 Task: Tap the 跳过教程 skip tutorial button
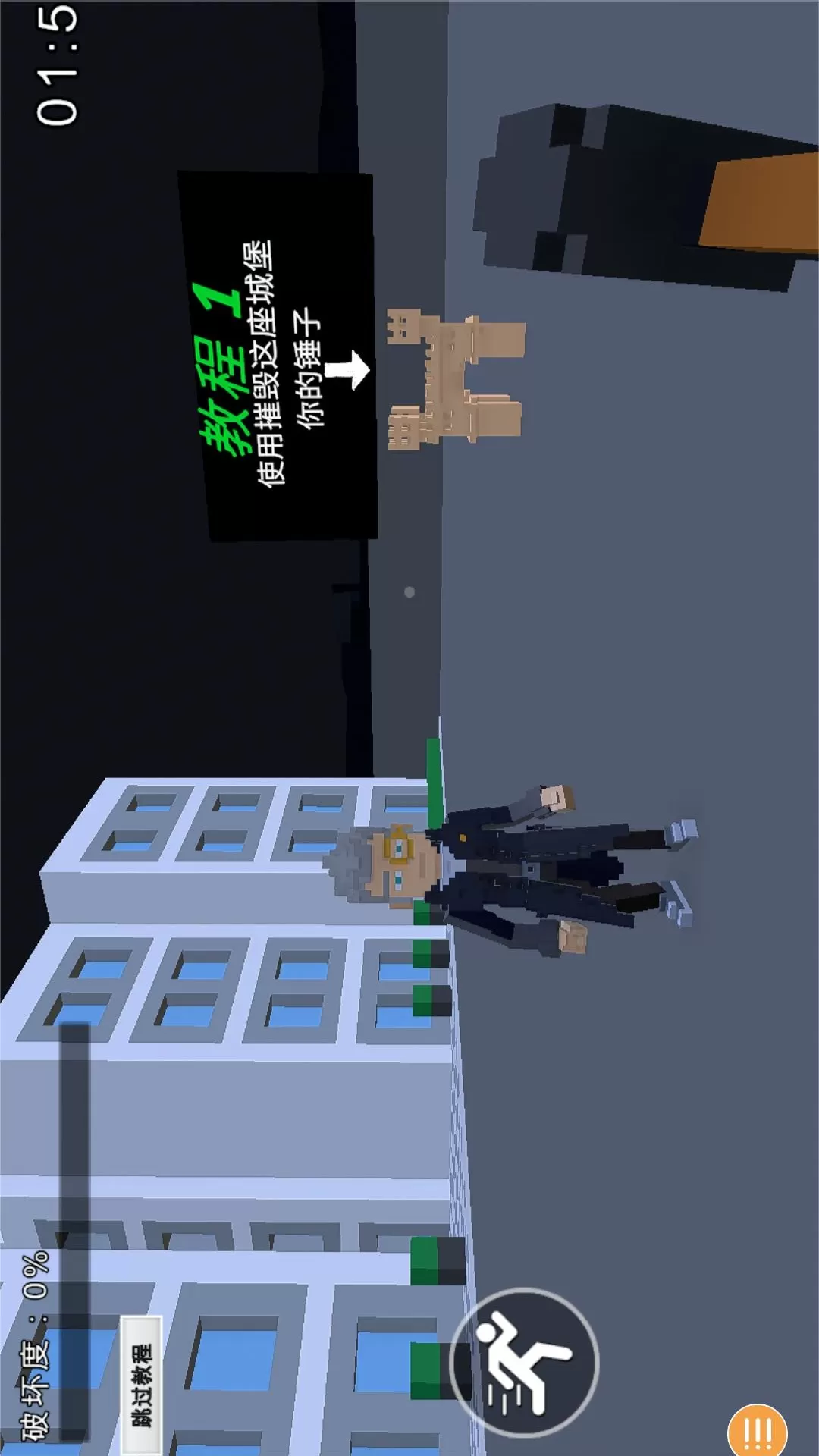click(142, 1385)
